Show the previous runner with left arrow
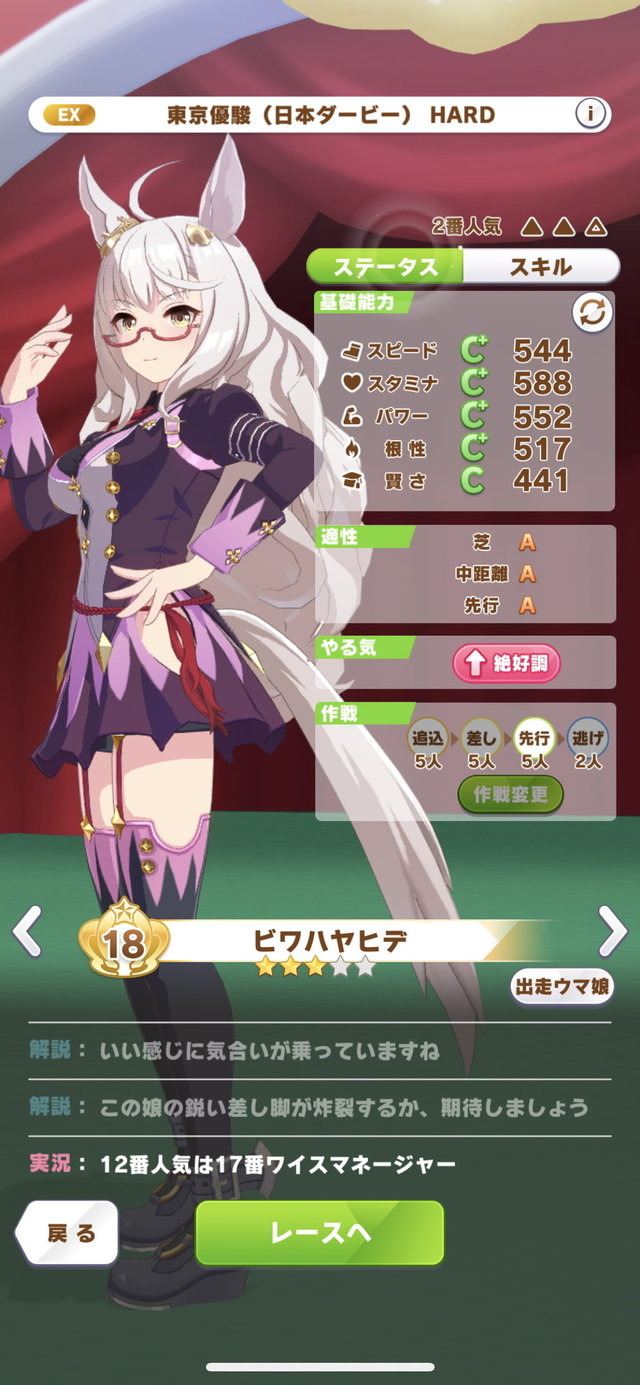This screenshot has height=1385, width=640. 27,932
